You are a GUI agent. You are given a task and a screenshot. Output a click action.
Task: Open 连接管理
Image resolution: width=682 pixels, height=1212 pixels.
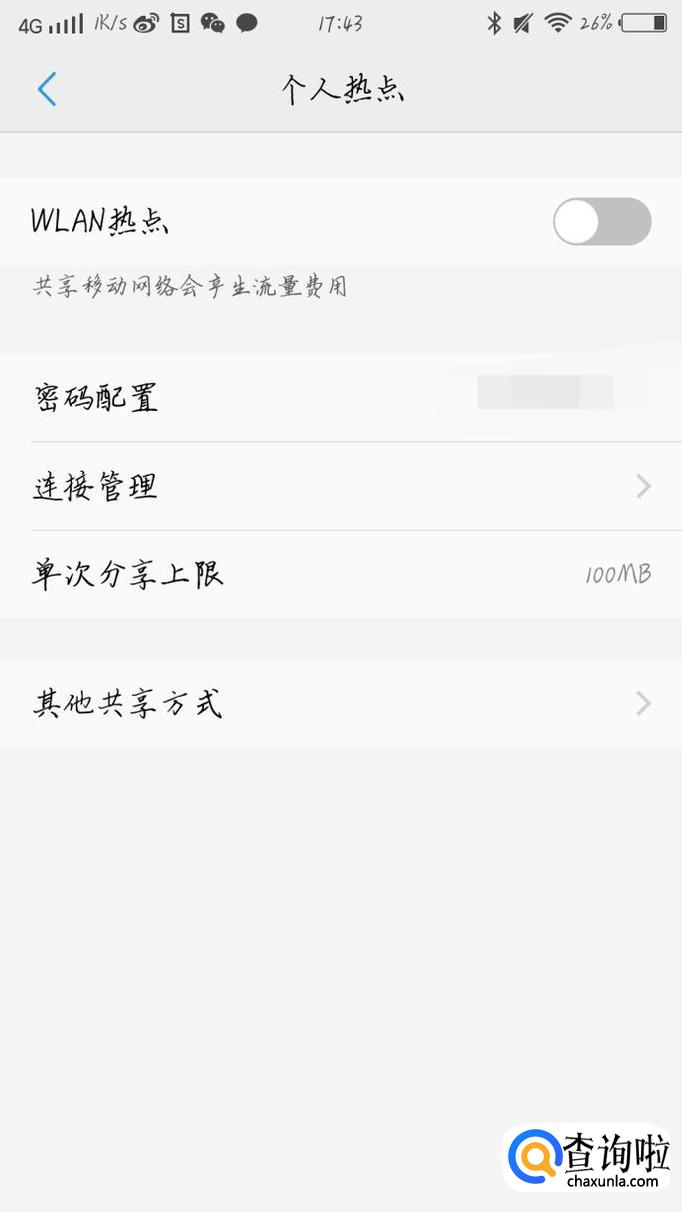[x=340, y=487]
